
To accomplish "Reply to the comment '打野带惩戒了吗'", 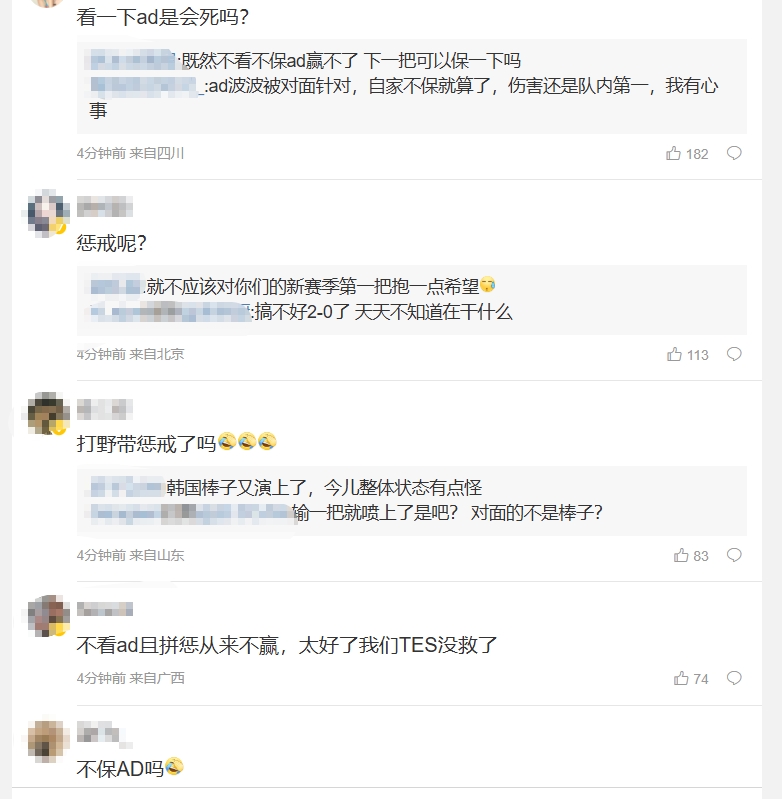I will pos(734,556).
